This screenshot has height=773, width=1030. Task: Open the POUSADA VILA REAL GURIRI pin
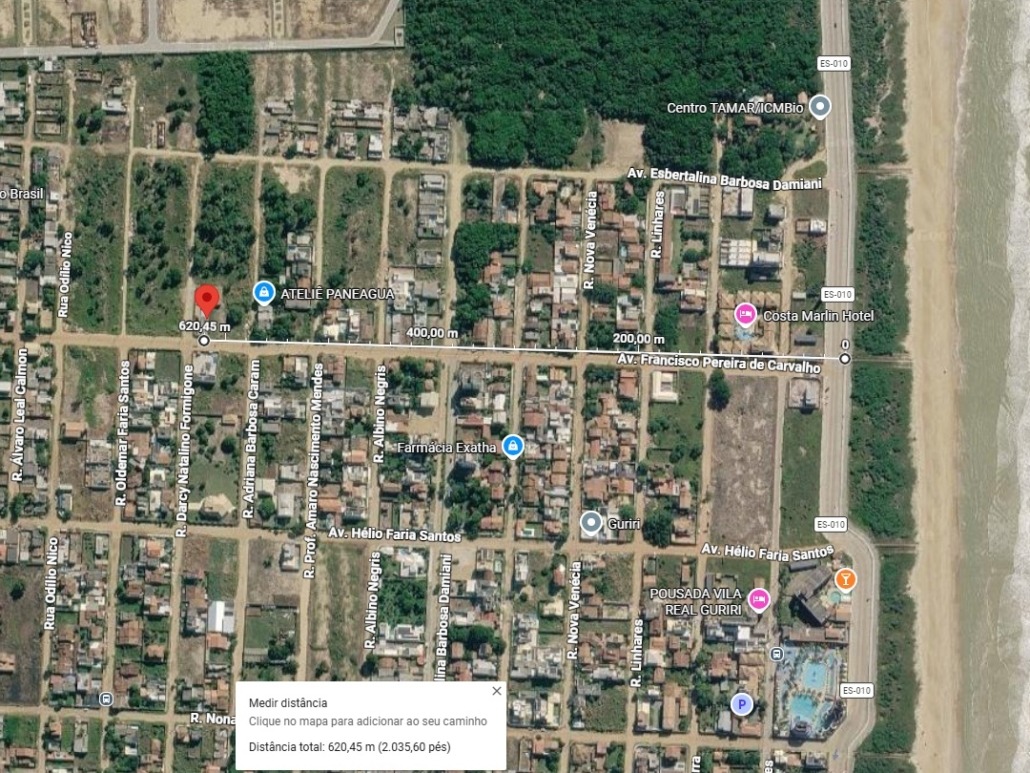click(x=759, y=600)
